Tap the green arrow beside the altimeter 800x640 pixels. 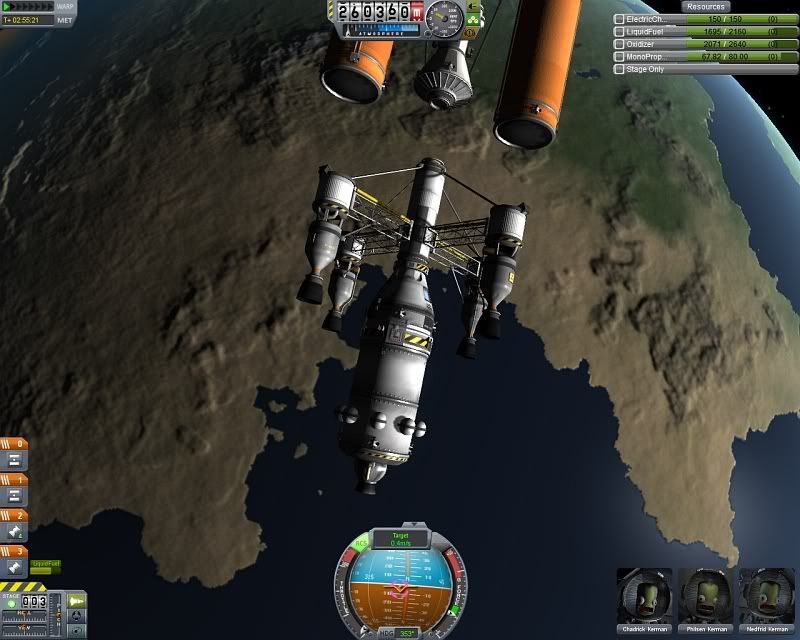tap(472, 6)
